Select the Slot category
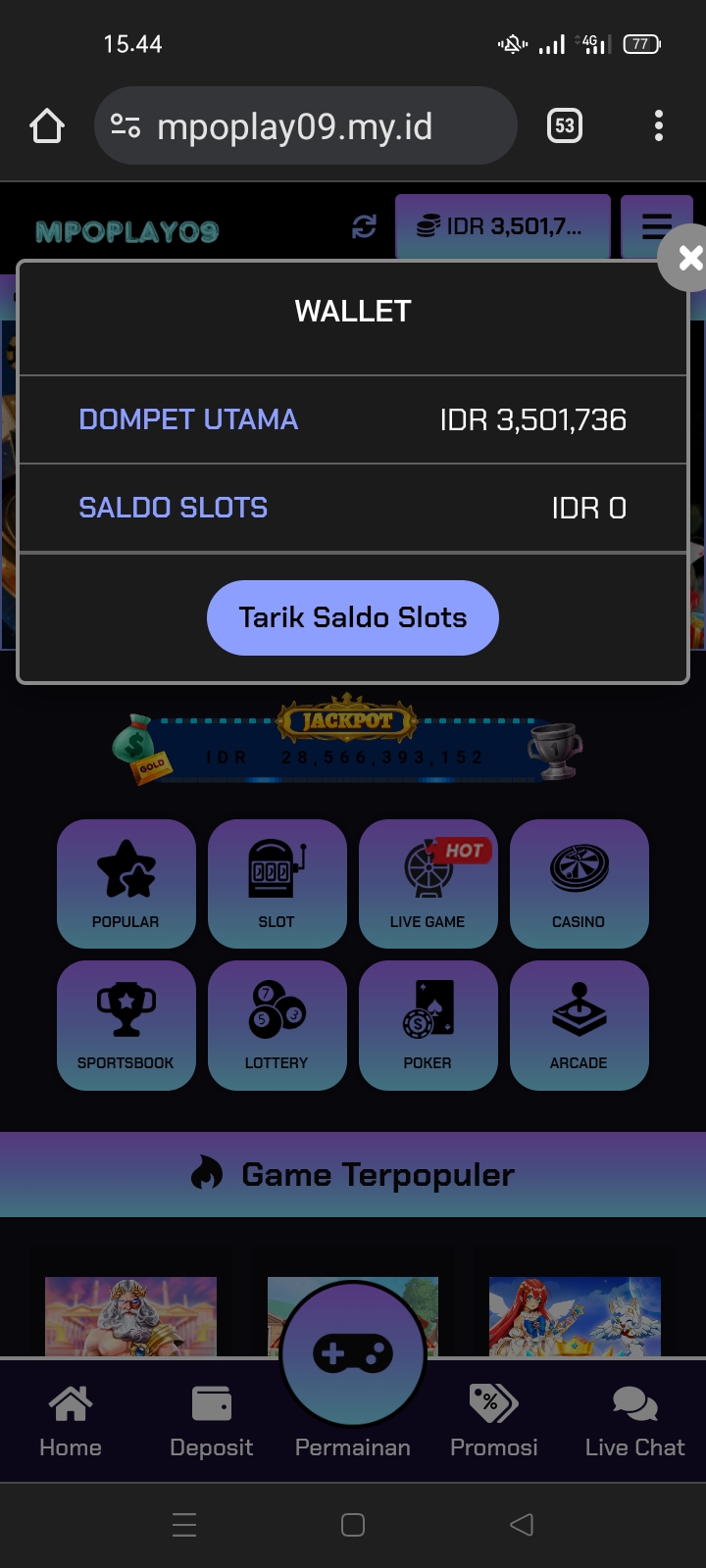 [277, 884]
